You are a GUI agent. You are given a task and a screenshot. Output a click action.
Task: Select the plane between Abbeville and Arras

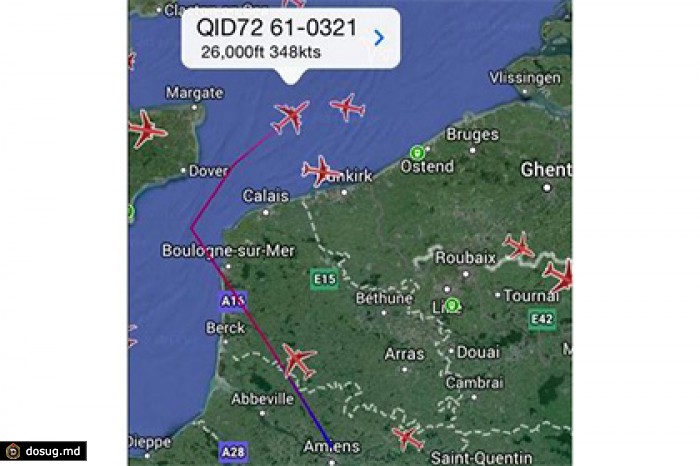[298, 359]
